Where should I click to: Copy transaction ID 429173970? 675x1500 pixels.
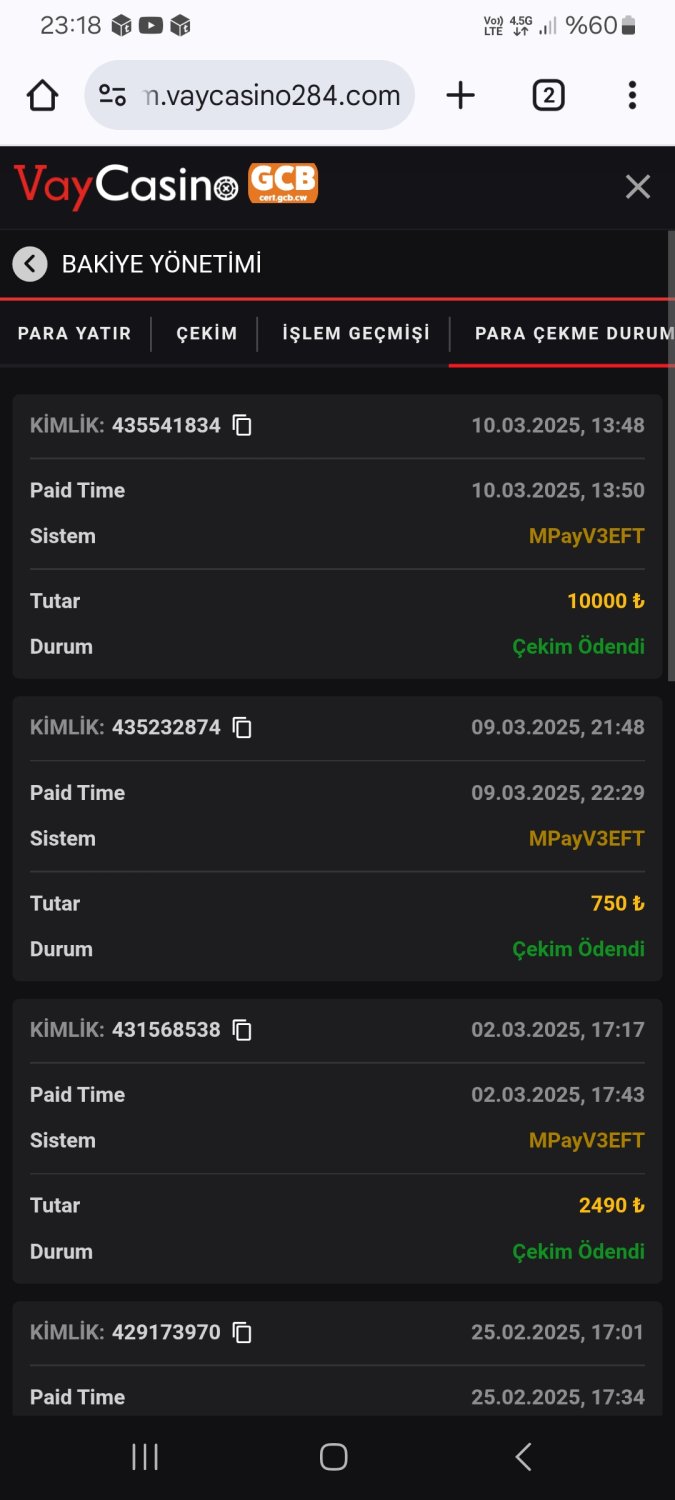[x=242, y=1332]
